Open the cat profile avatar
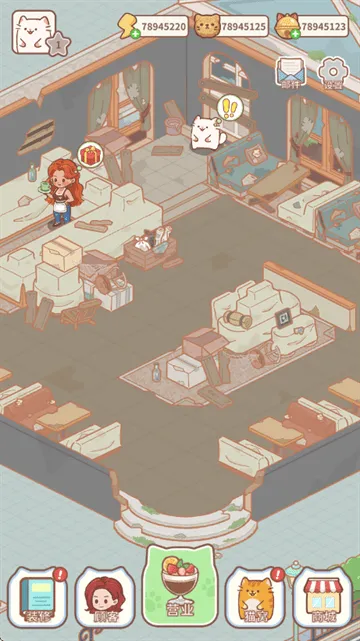360x641 pixels. point(34,32)
